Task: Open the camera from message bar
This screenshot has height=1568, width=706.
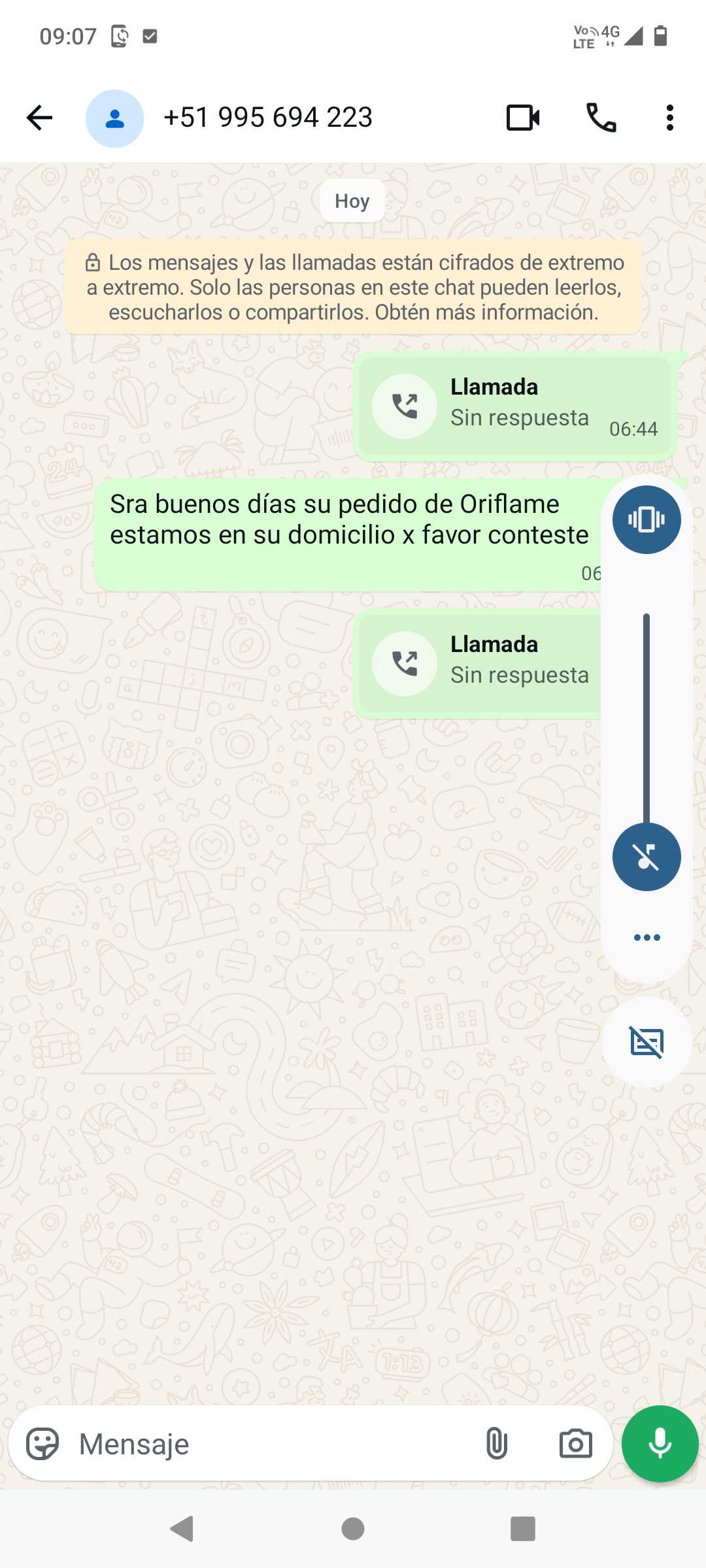Action: tap(575, 1444)
